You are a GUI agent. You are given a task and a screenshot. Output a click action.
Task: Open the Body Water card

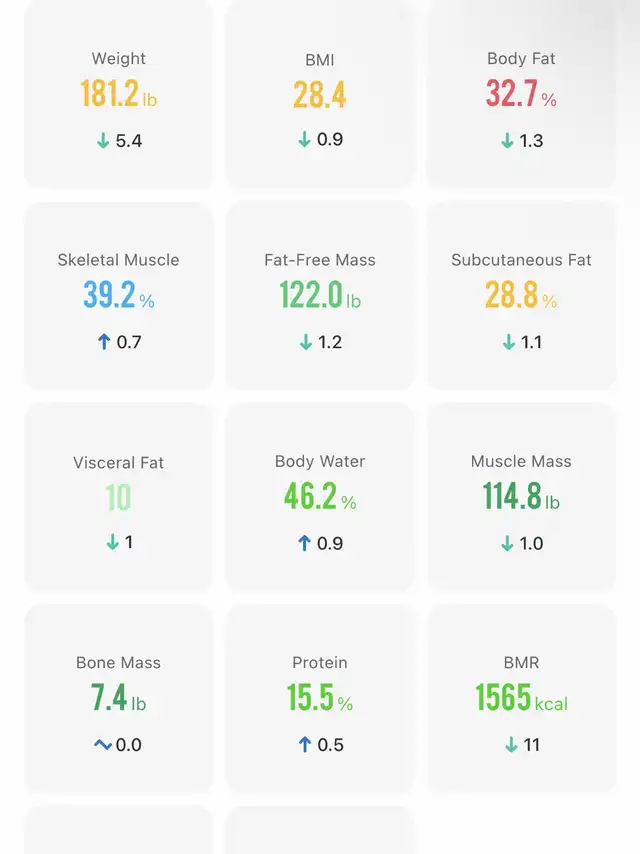pos(320,498)
